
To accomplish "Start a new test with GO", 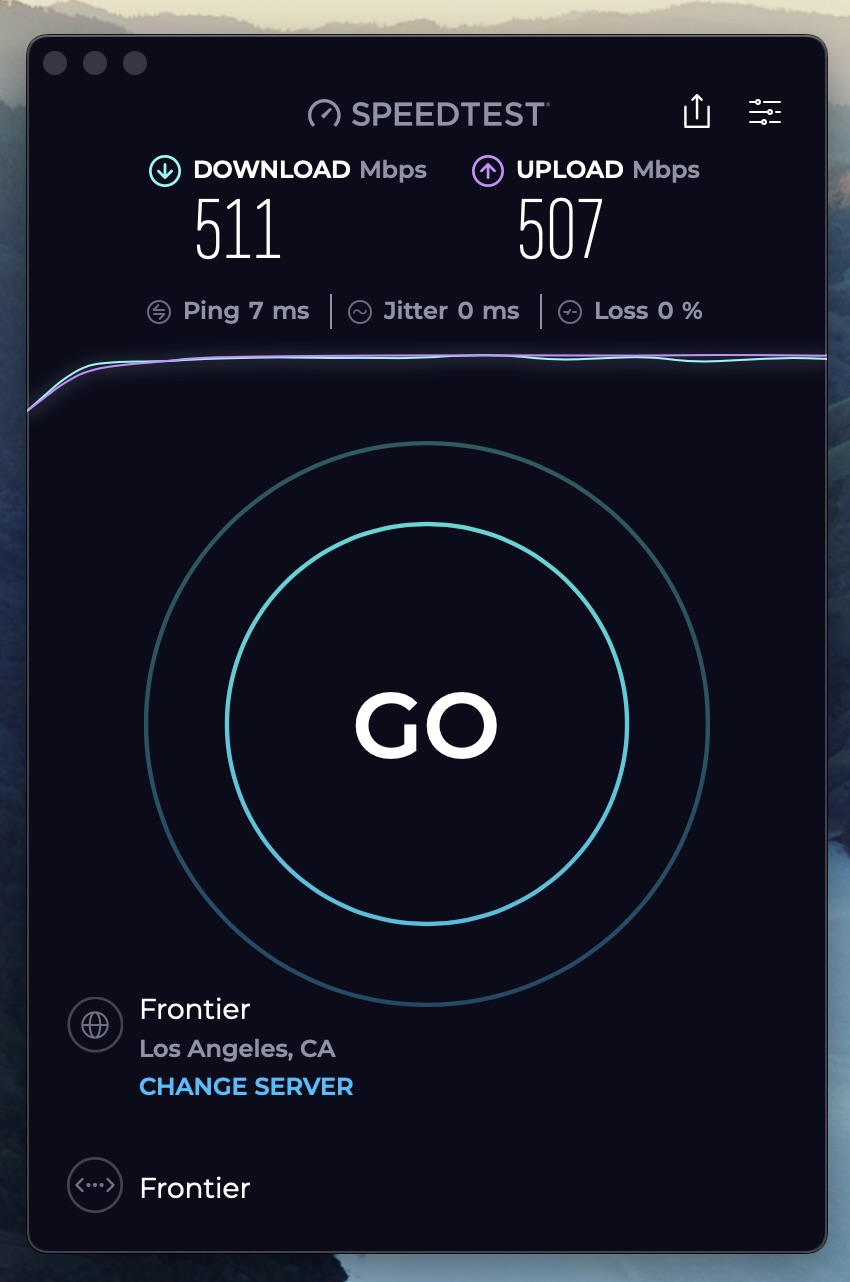I will point(427,723).
